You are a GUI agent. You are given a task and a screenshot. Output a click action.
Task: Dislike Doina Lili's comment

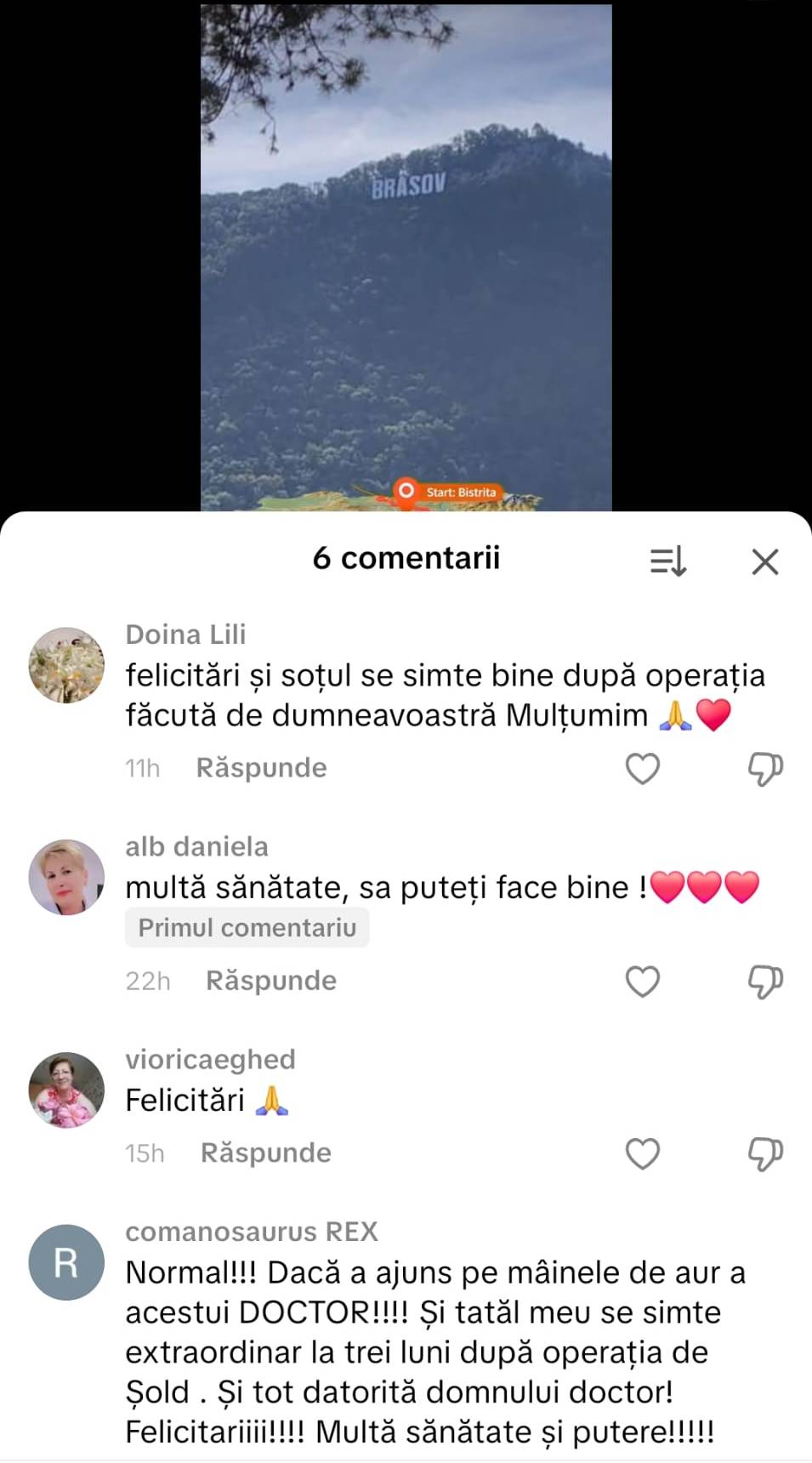click(765, 769)
